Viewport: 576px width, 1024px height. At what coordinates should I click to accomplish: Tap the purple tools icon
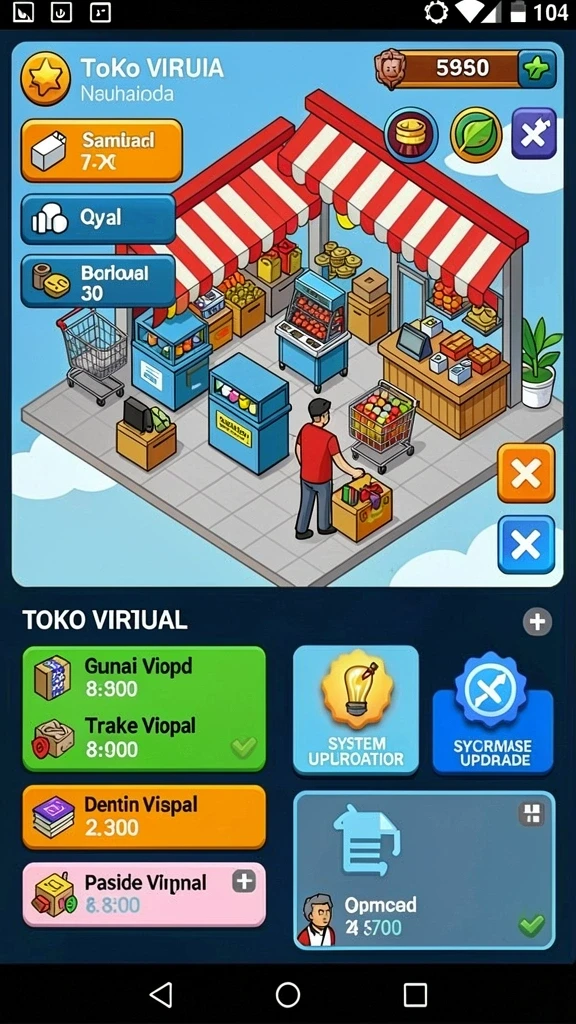[534, 134]
